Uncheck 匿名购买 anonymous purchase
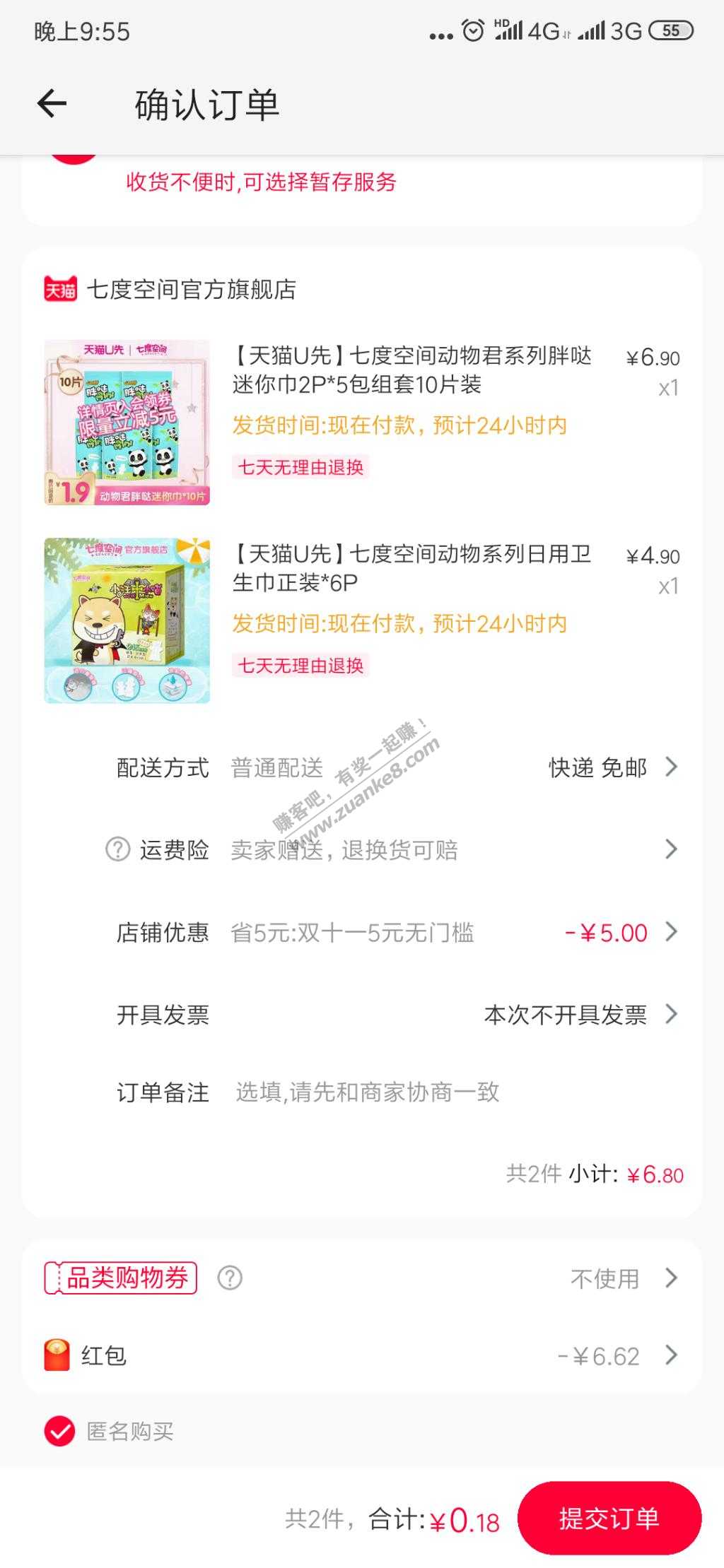The width and height of the screenshot is (724, 1568). coord(59,1432)
